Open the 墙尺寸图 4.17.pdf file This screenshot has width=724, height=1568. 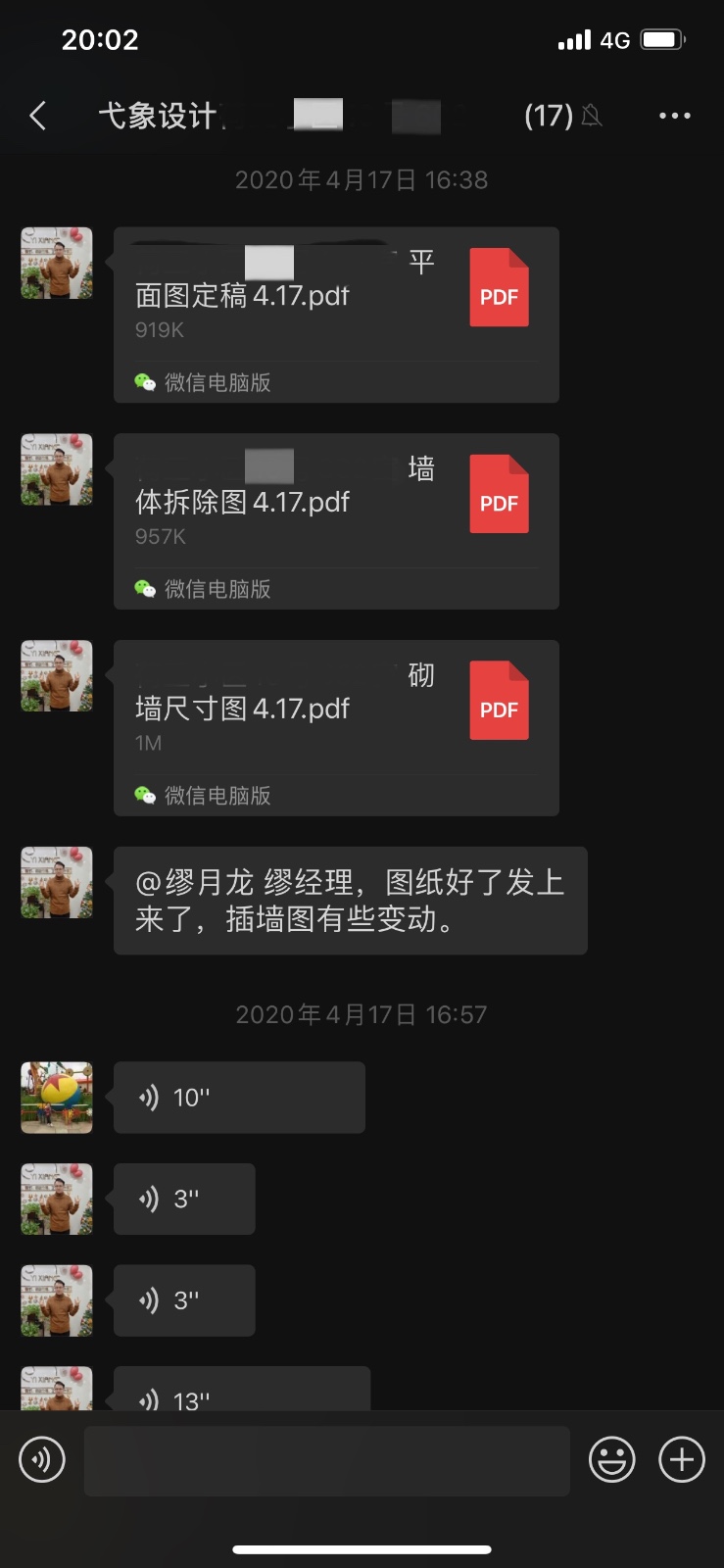(336, 727)
